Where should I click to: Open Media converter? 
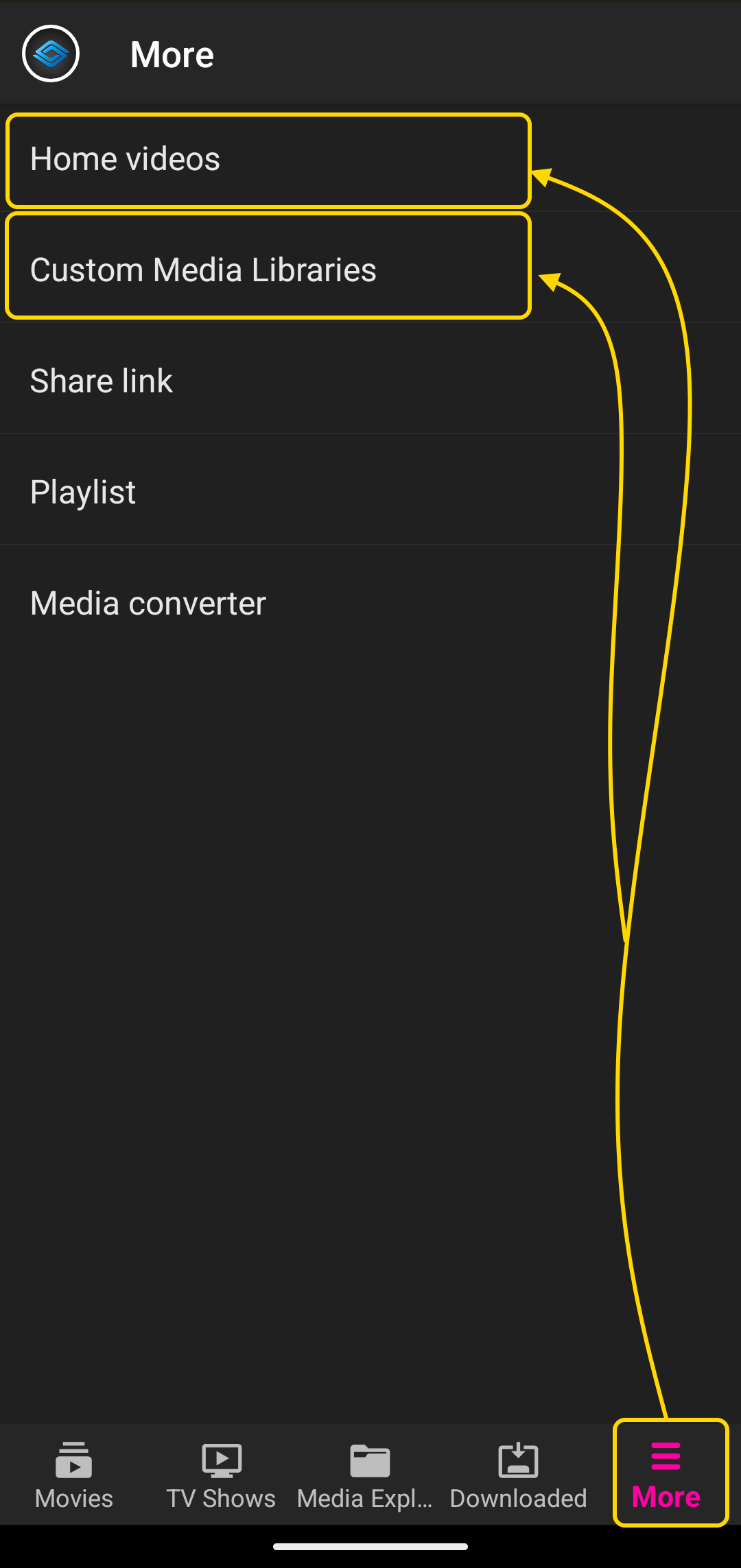pyautogui.click(x=370, y=602)
